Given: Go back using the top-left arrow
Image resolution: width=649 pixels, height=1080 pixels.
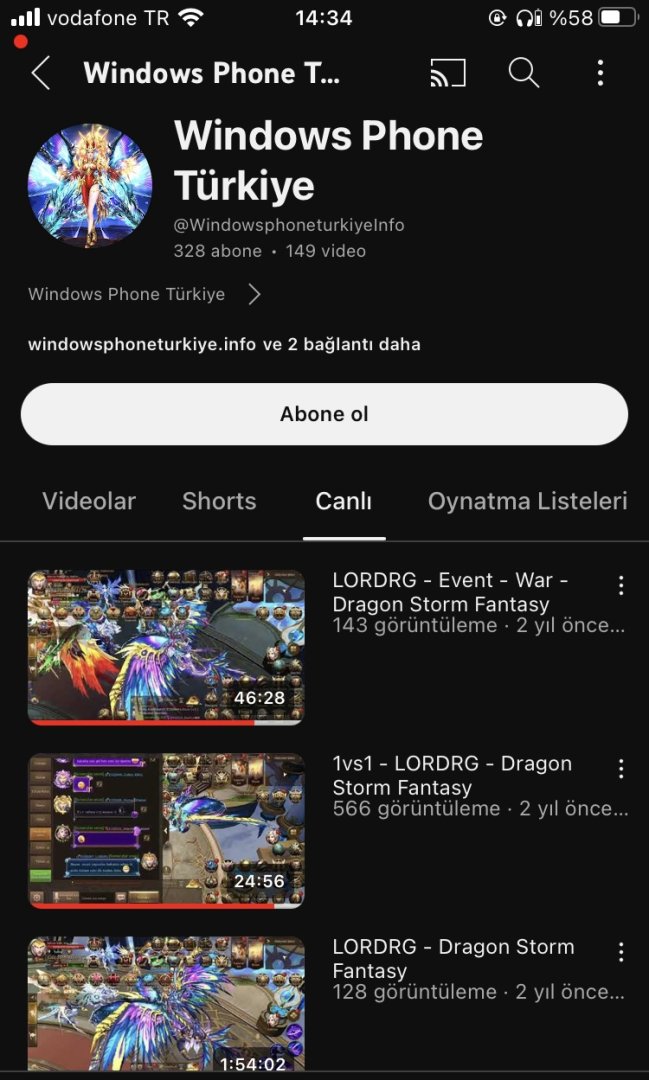Looking at the screenshot, I should click(41, 73).
